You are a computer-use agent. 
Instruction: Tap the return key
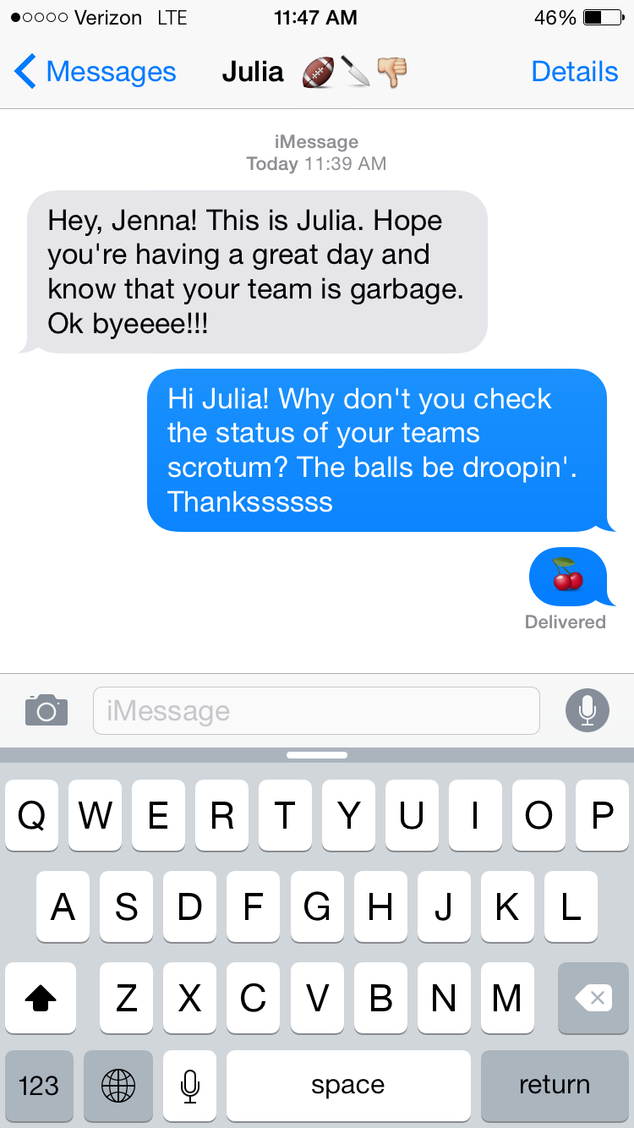[554, 1085]
